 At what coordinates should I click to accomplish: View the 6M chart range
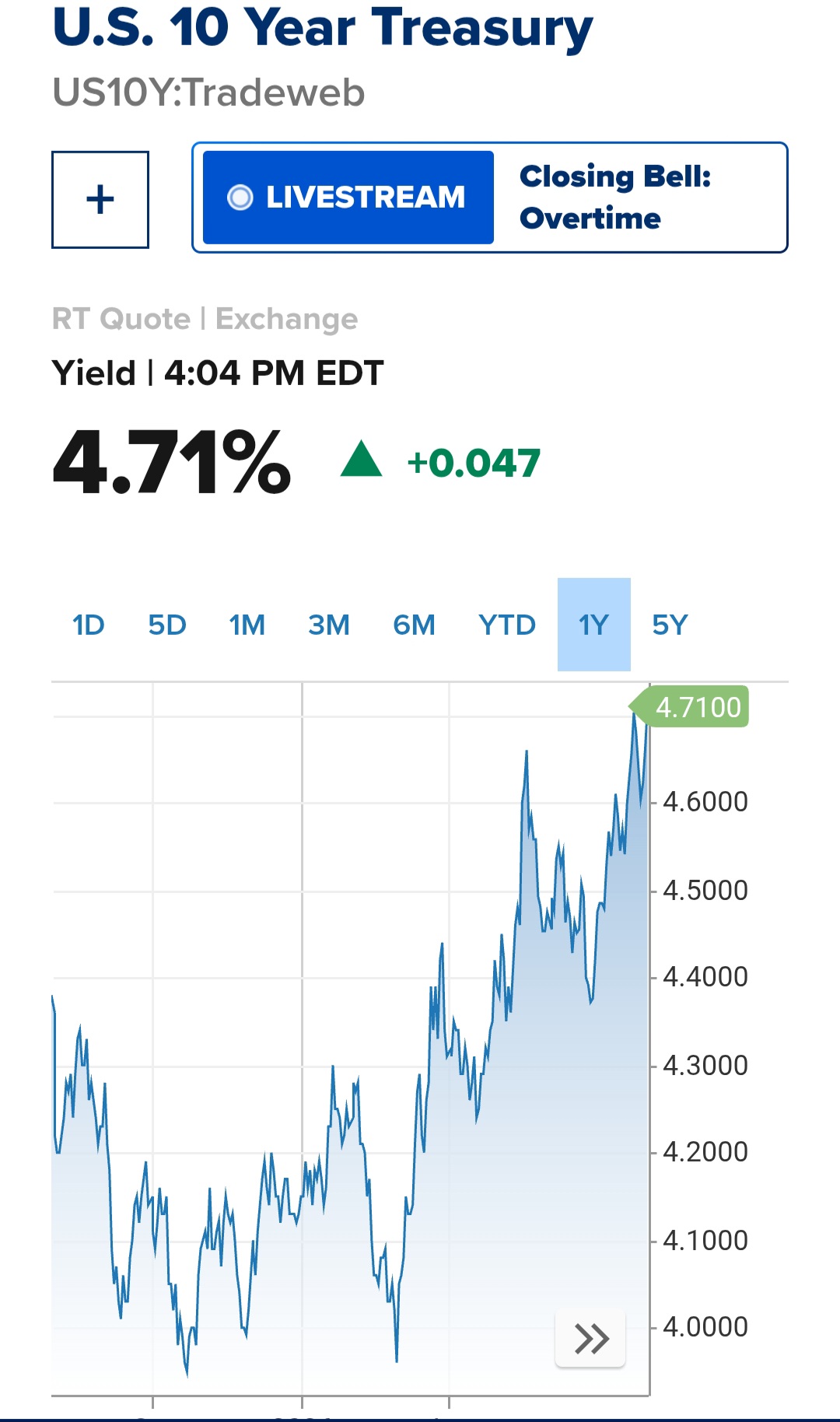pos(414,625)
